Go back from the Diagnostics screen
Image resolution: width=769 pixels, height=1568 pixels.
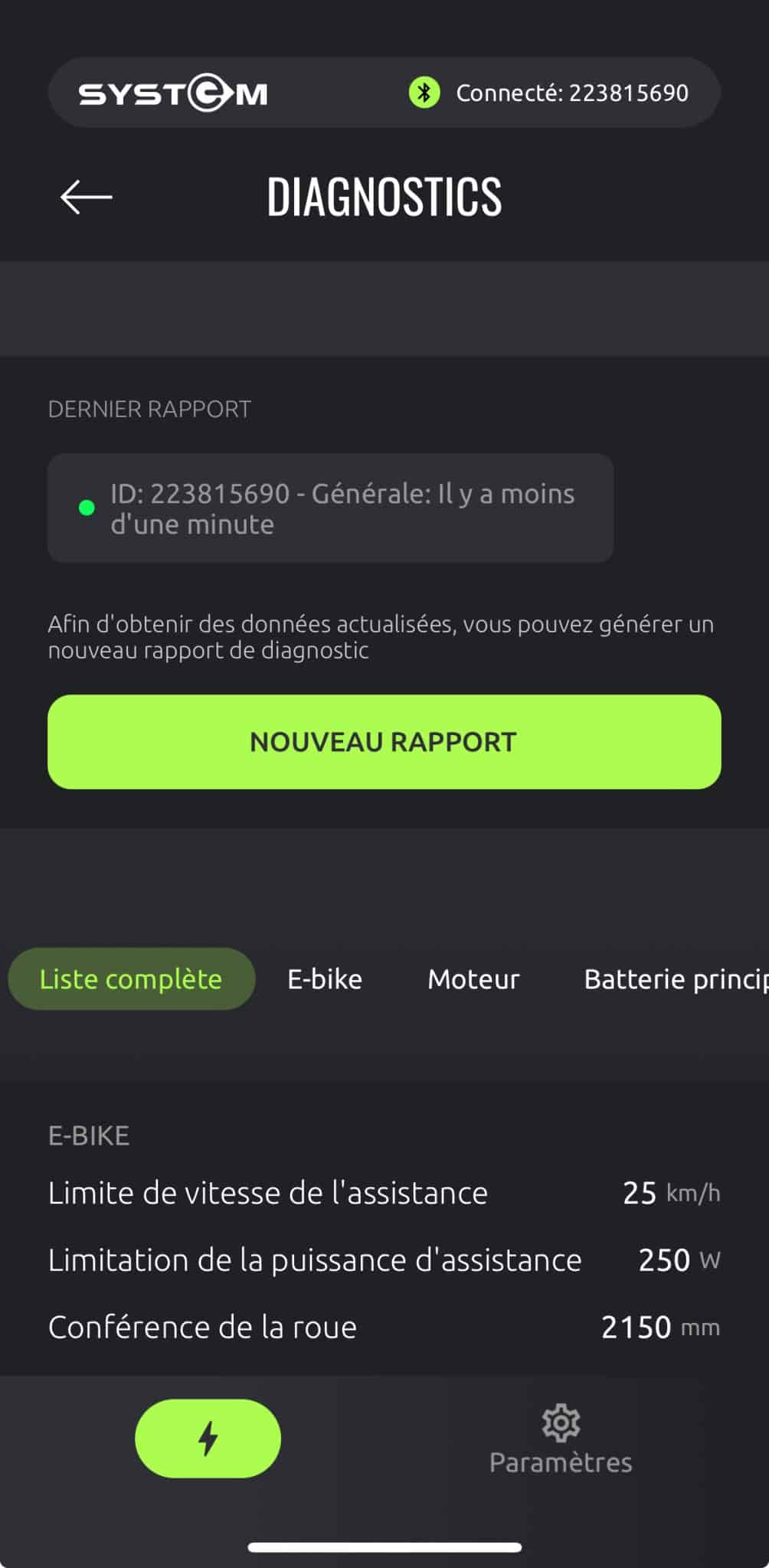86,197
